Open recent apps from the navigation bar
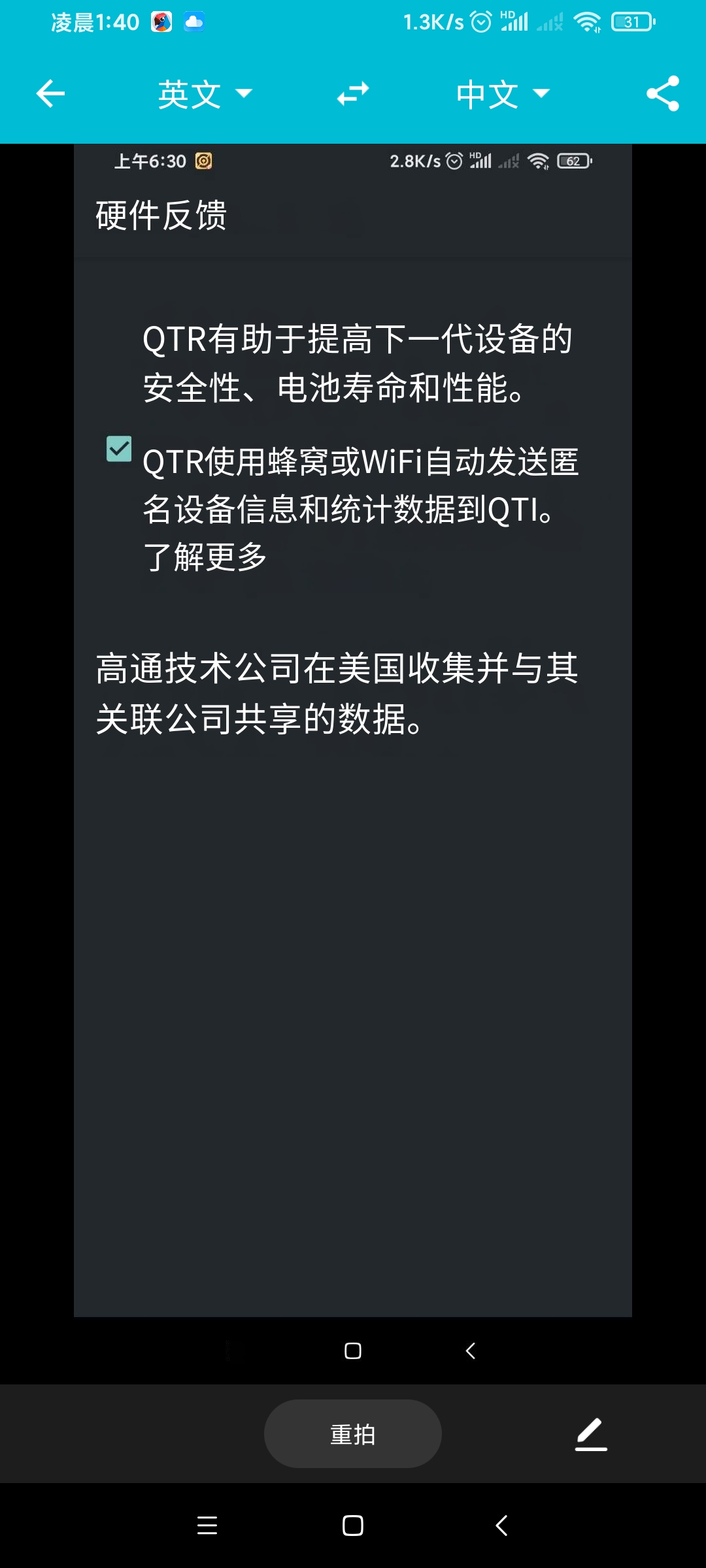The image size is (706, 1568). pos(207,1526)
